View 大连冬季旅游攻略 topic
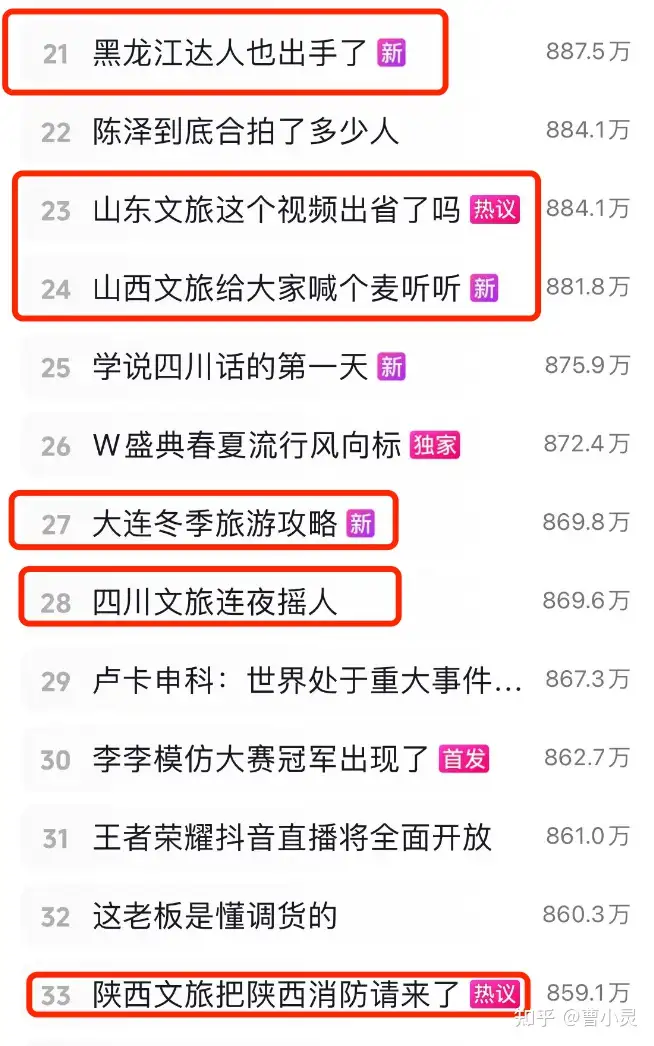The height and width of the screenshot is (1046, 654). click(214, 523)
